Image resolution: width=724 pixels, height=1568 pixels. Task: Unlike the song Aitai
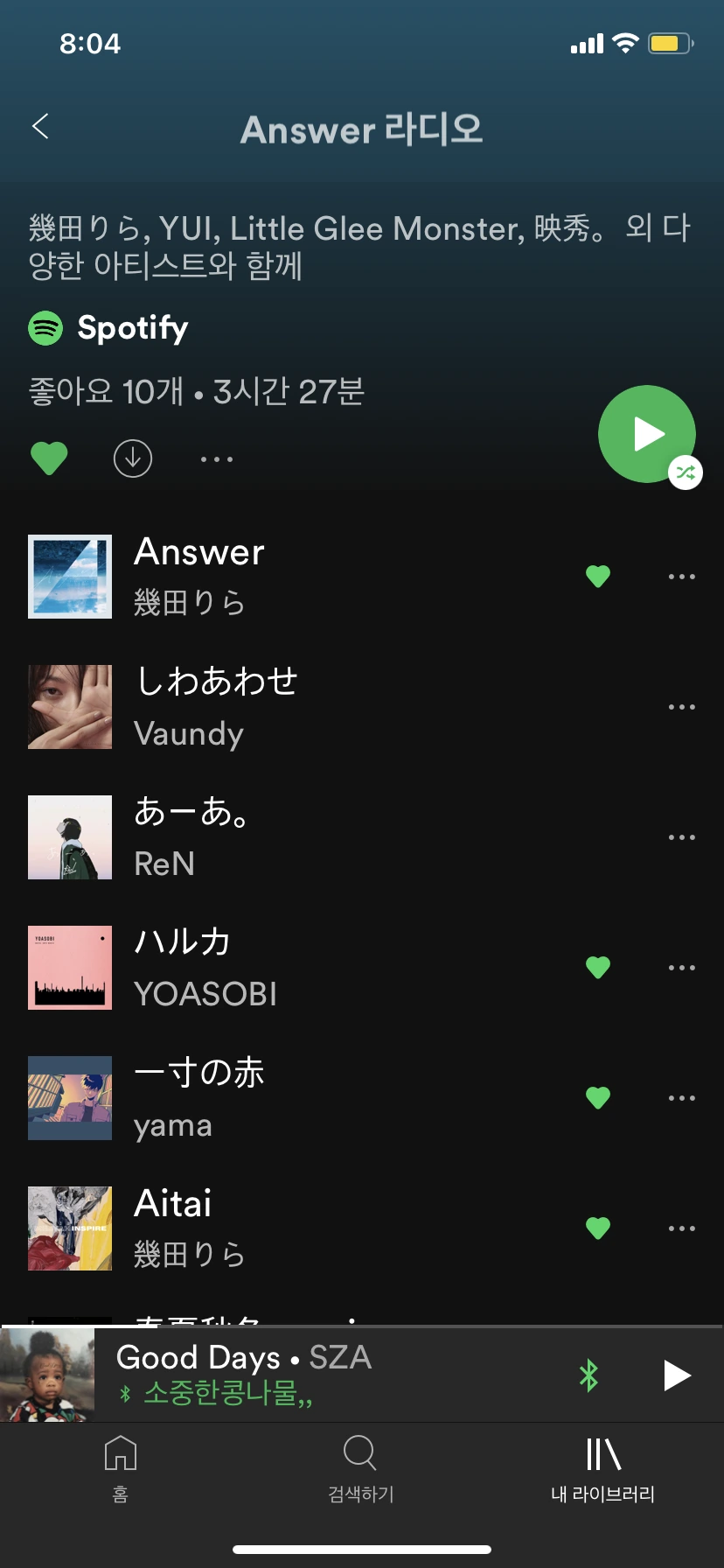598,1228
